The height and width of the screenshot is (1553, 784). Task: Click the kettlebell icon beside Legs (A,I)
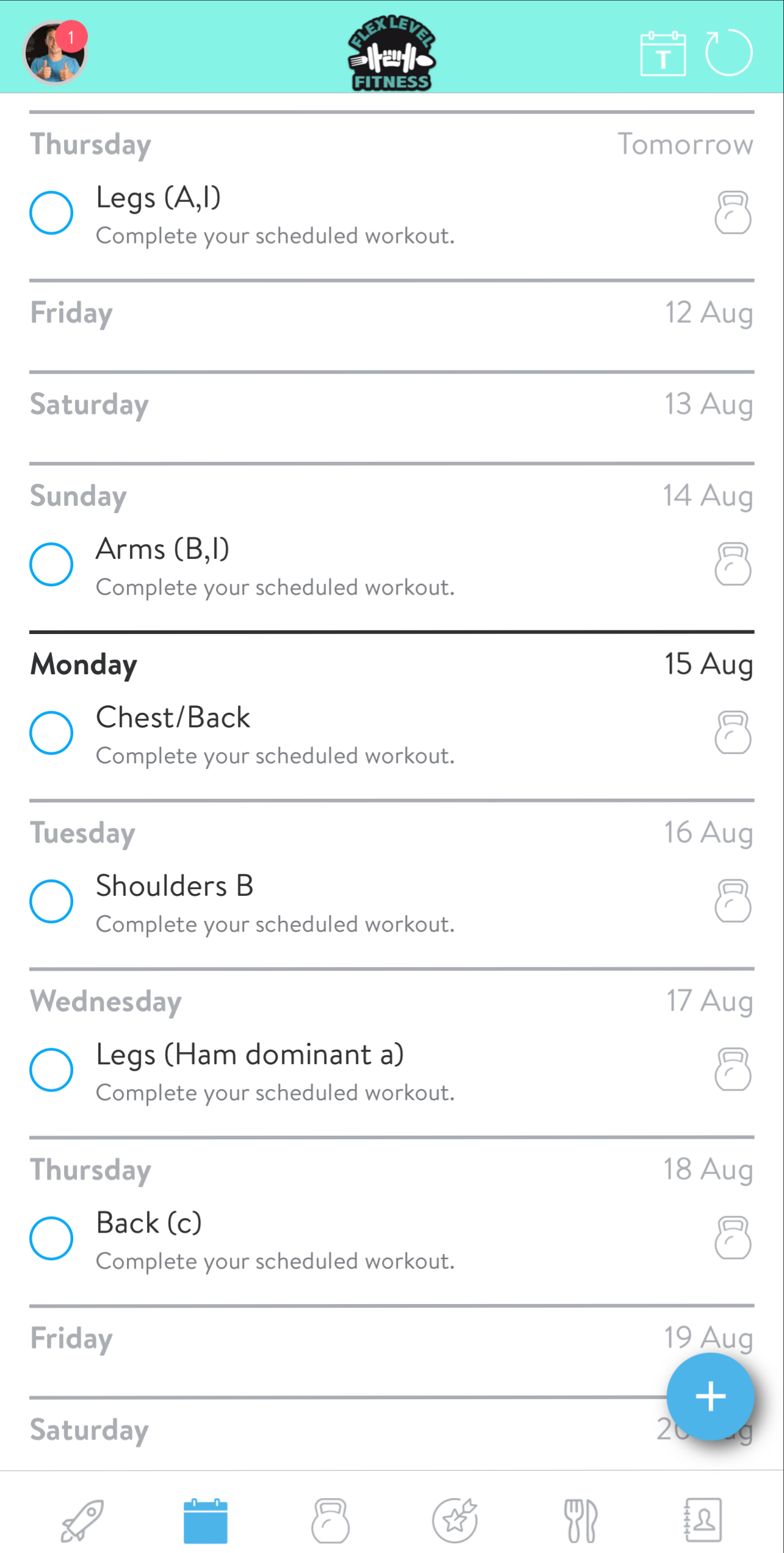point(732,213)
